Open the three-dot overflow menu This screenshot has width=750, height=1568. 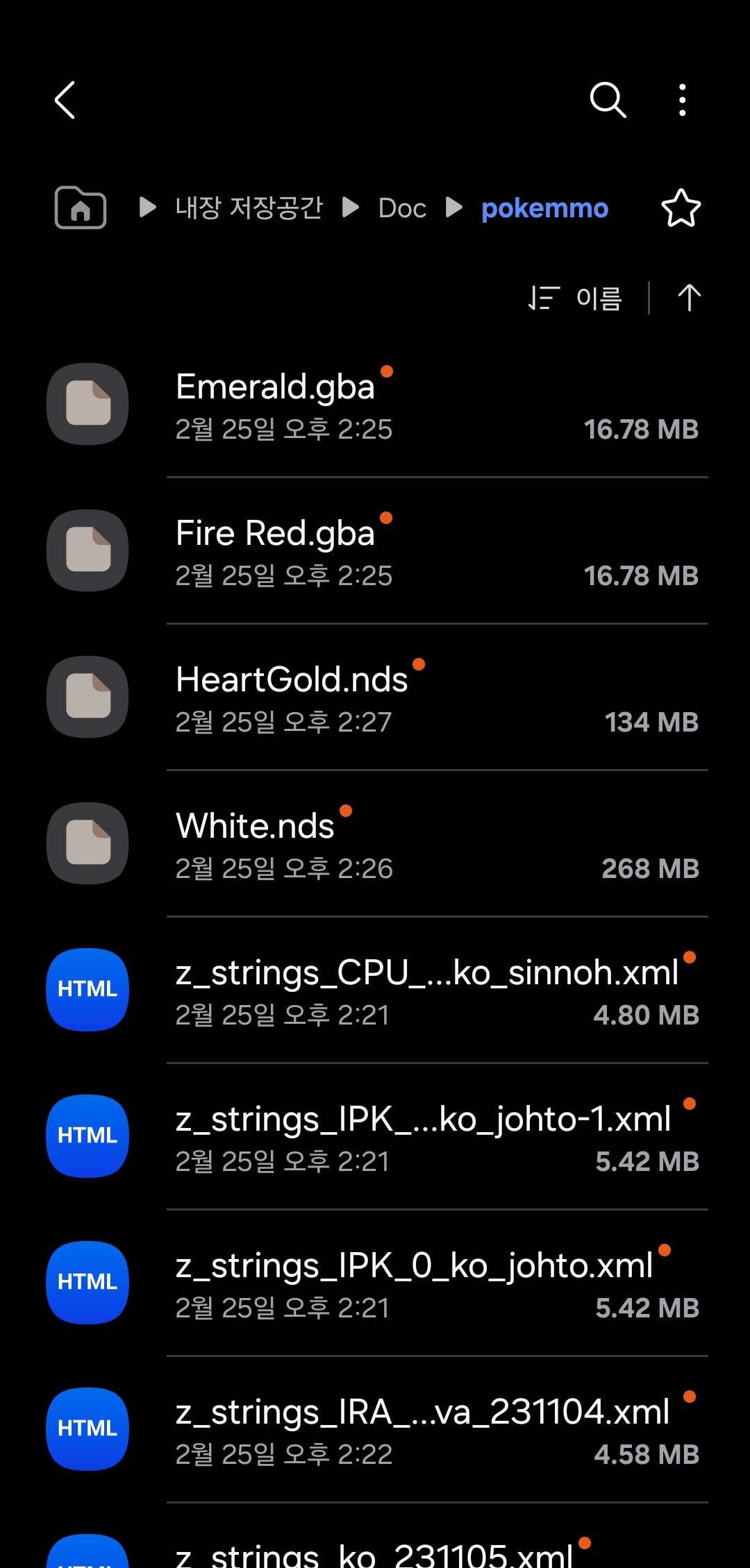coord(683,100)
